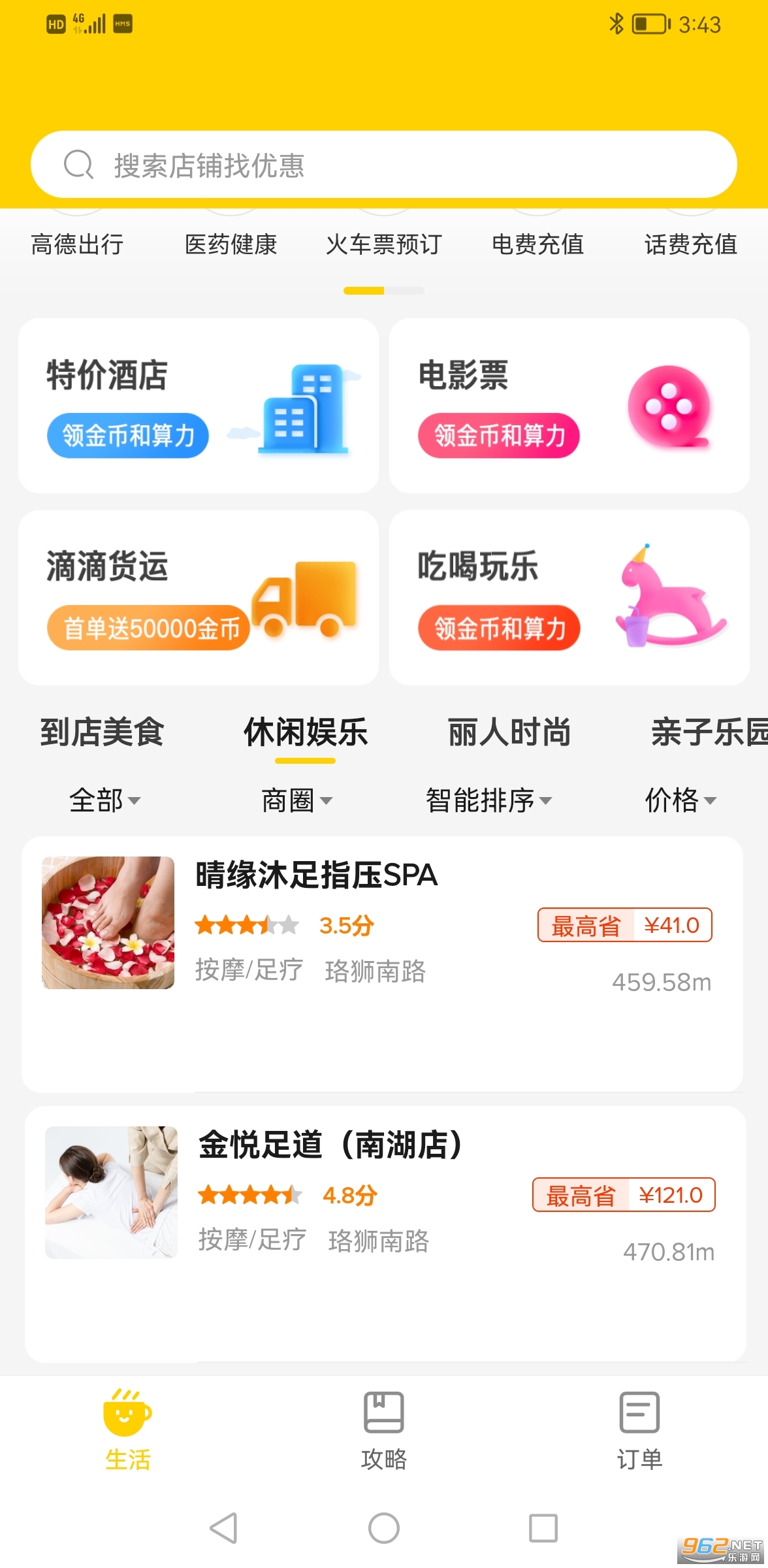Open the 电影票 card
The width and height of the screenshot is (768, 1568).
(x=569, y=406)
